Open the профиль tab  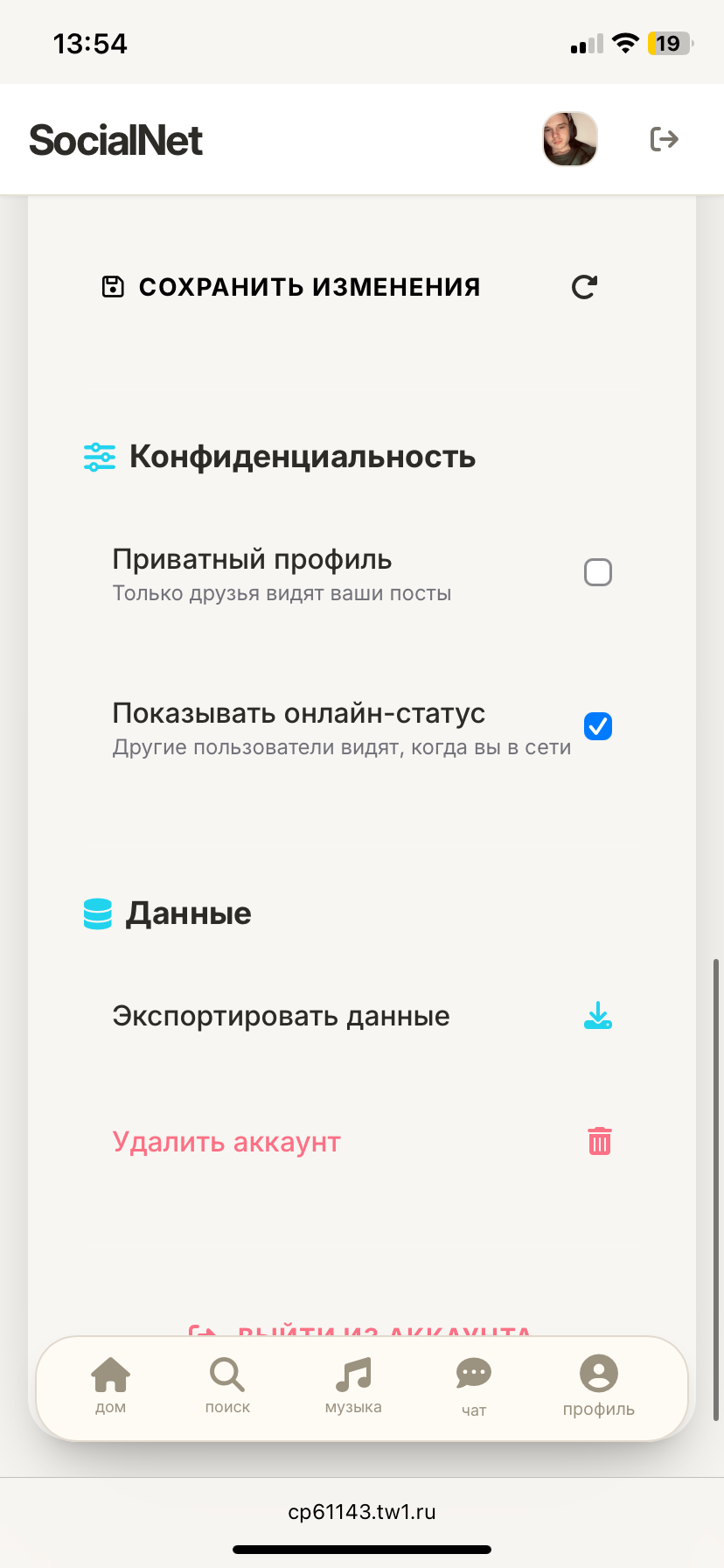599,1386
